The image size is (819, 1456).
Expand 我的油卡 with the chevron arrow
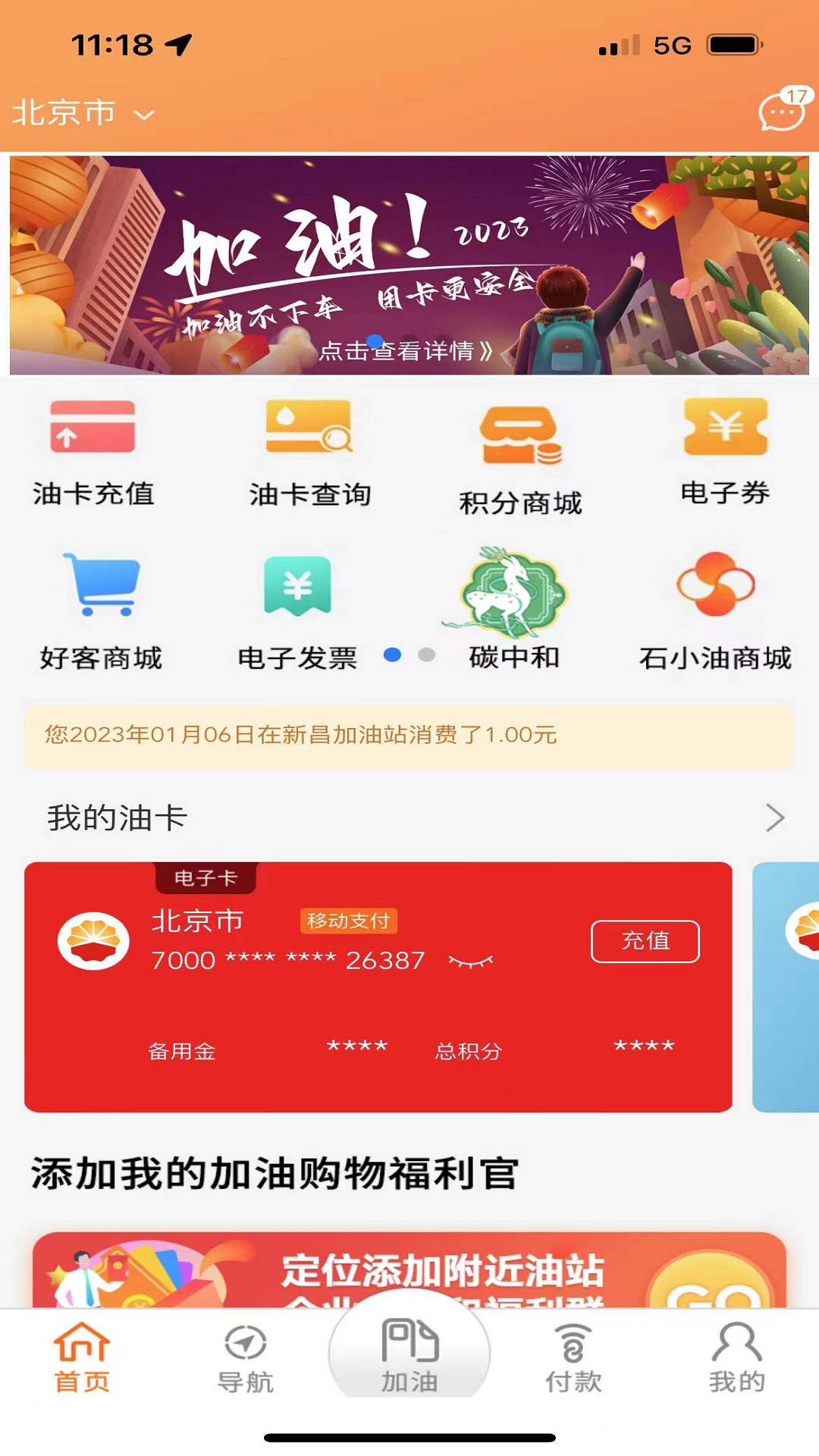[774, 817]
